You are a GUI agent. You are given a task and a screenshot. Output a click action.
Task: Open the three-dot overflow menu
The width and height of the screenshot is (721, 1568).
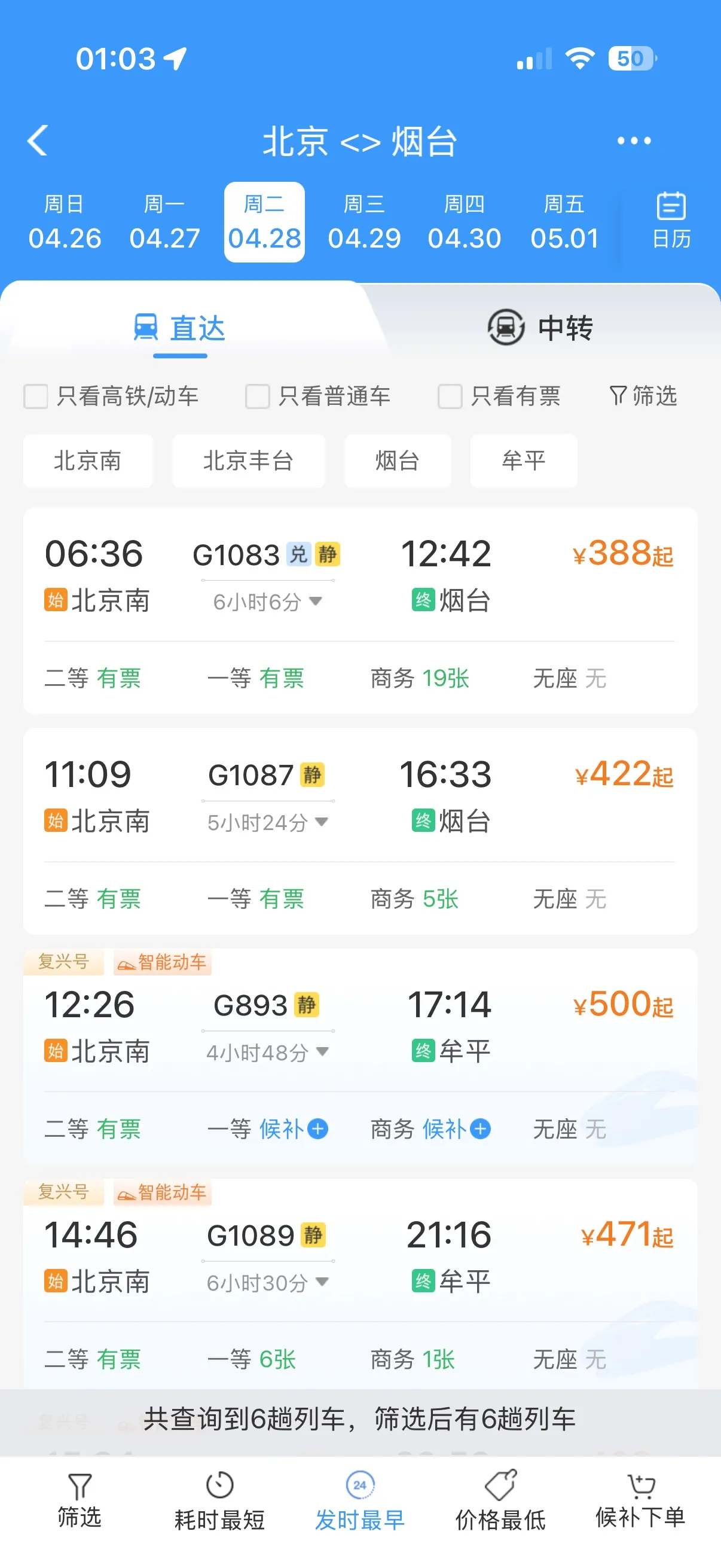[x=633, y=141]
